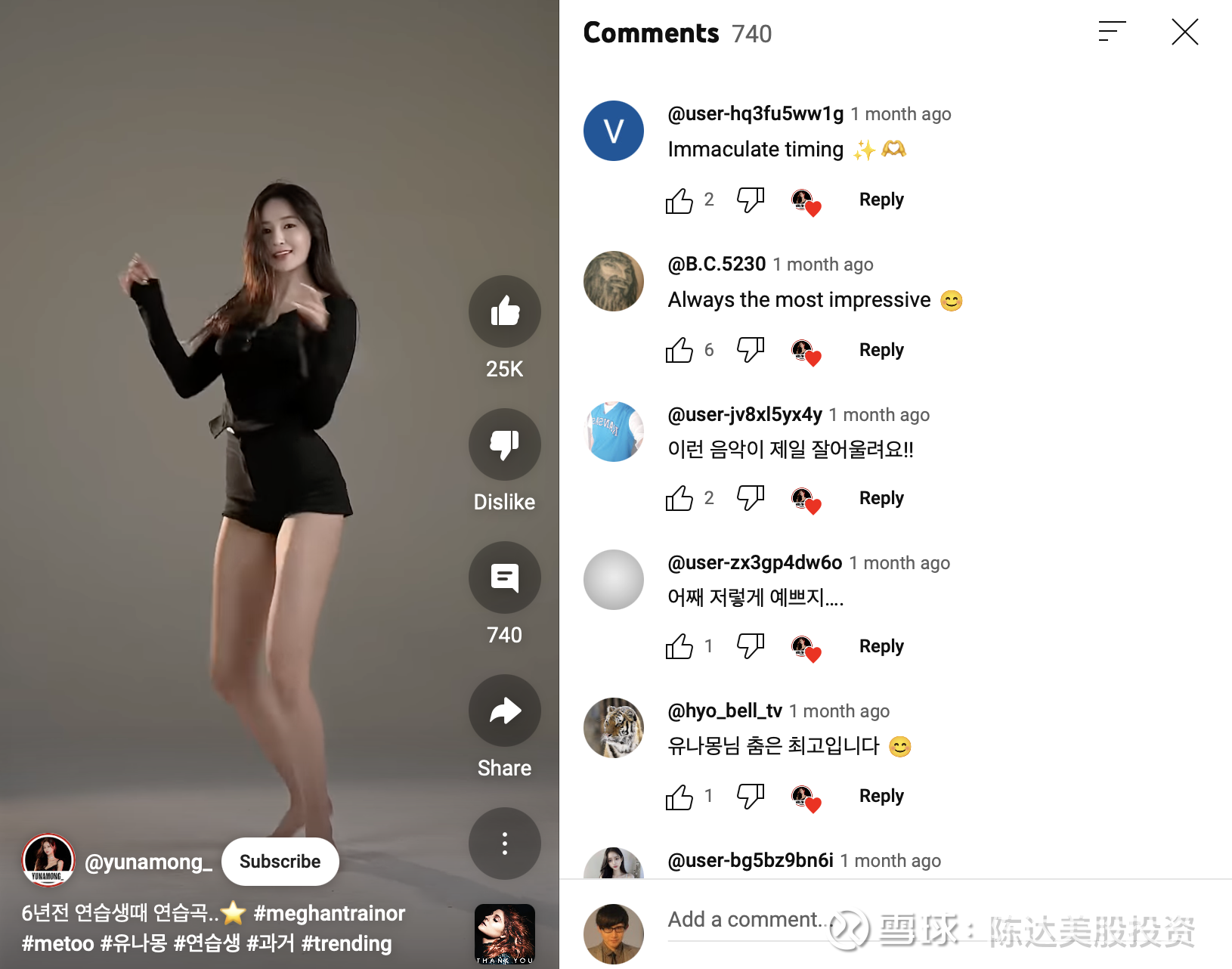Like the Always the most impressive comment
Image resolution: width=1232 pixels, height=969 pixels.
click(679, 350)
